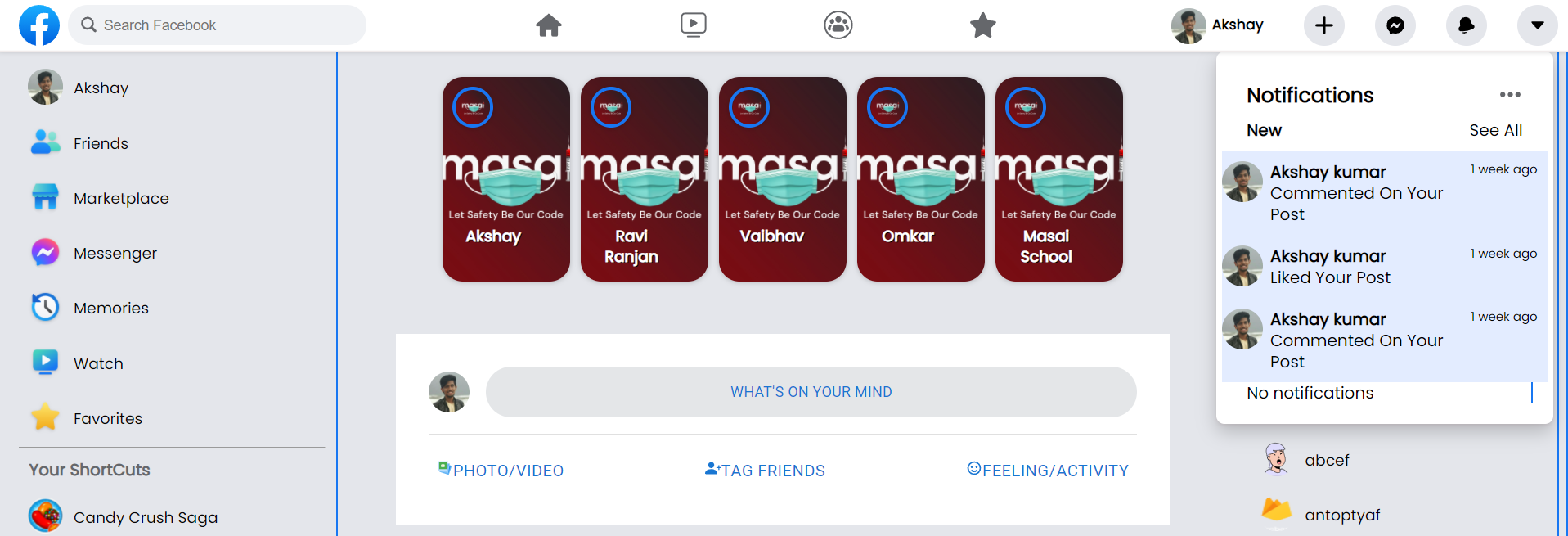
Task: View Masai School's story card
Action: pyautogui.click(x=1058, y=179)
